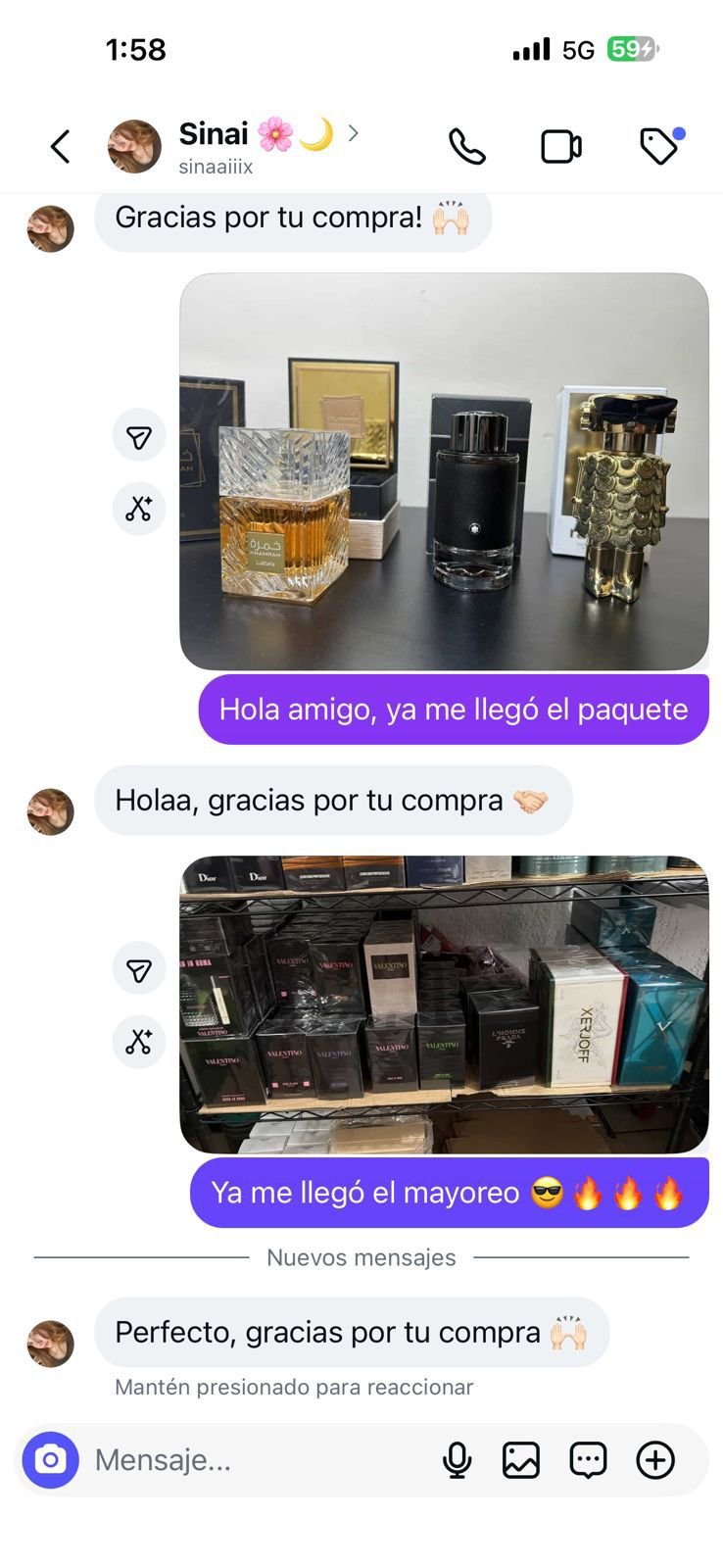Start a voice call with Sinai
This screenshot has width=723, height=1568.
point(467,147)
